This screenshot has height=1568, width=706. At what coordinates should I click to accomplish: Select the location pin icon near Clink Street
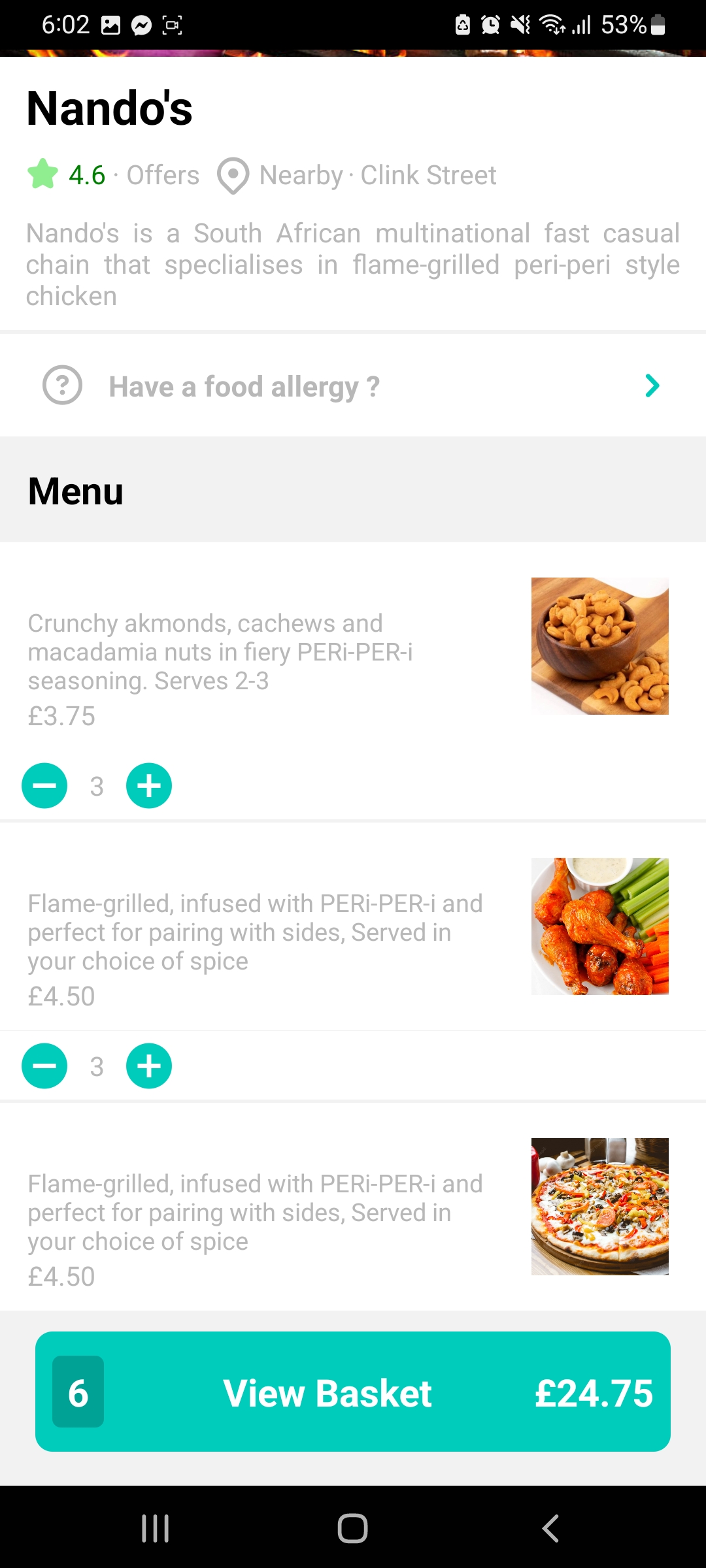[233, 174]
